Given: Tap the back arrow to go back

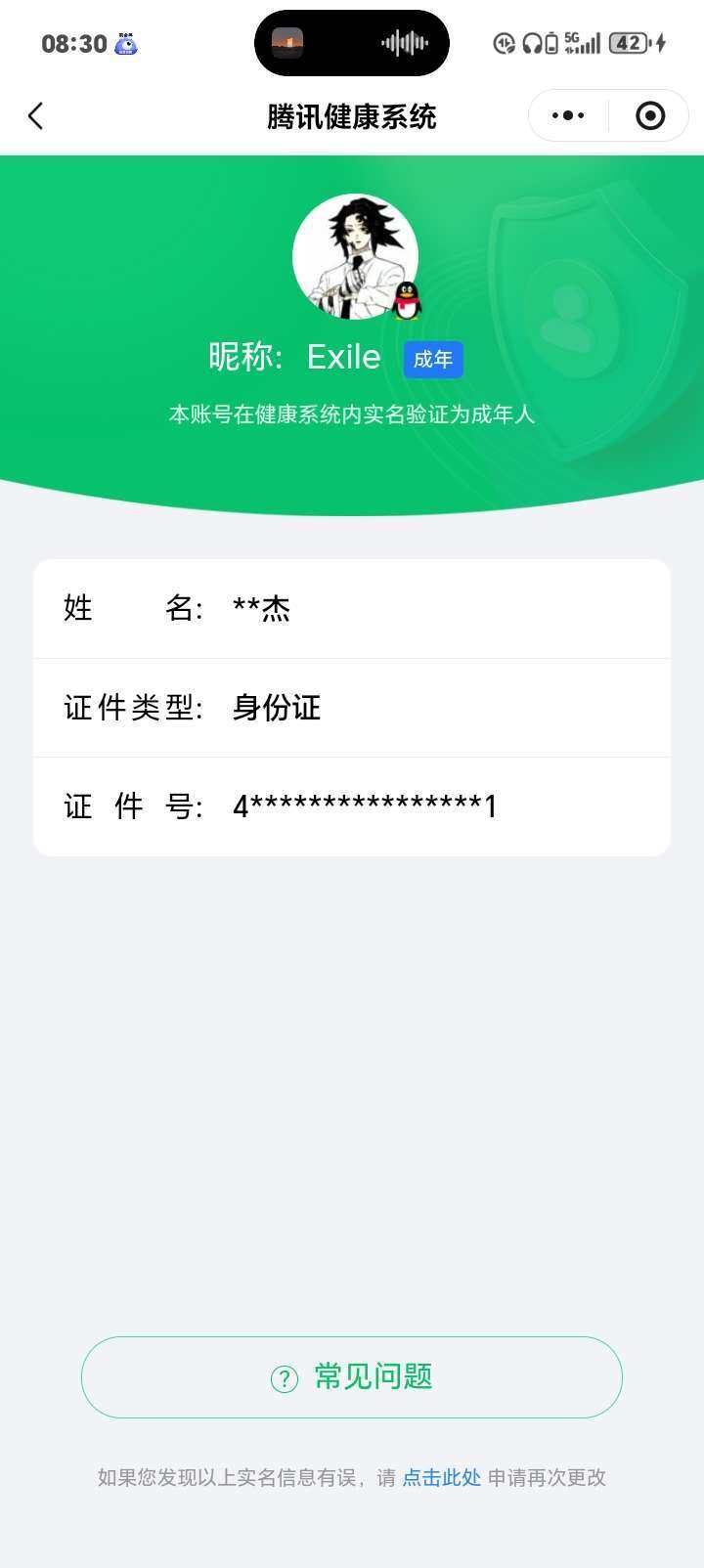Looking at the screenshot, I should [x=36, y=115].
